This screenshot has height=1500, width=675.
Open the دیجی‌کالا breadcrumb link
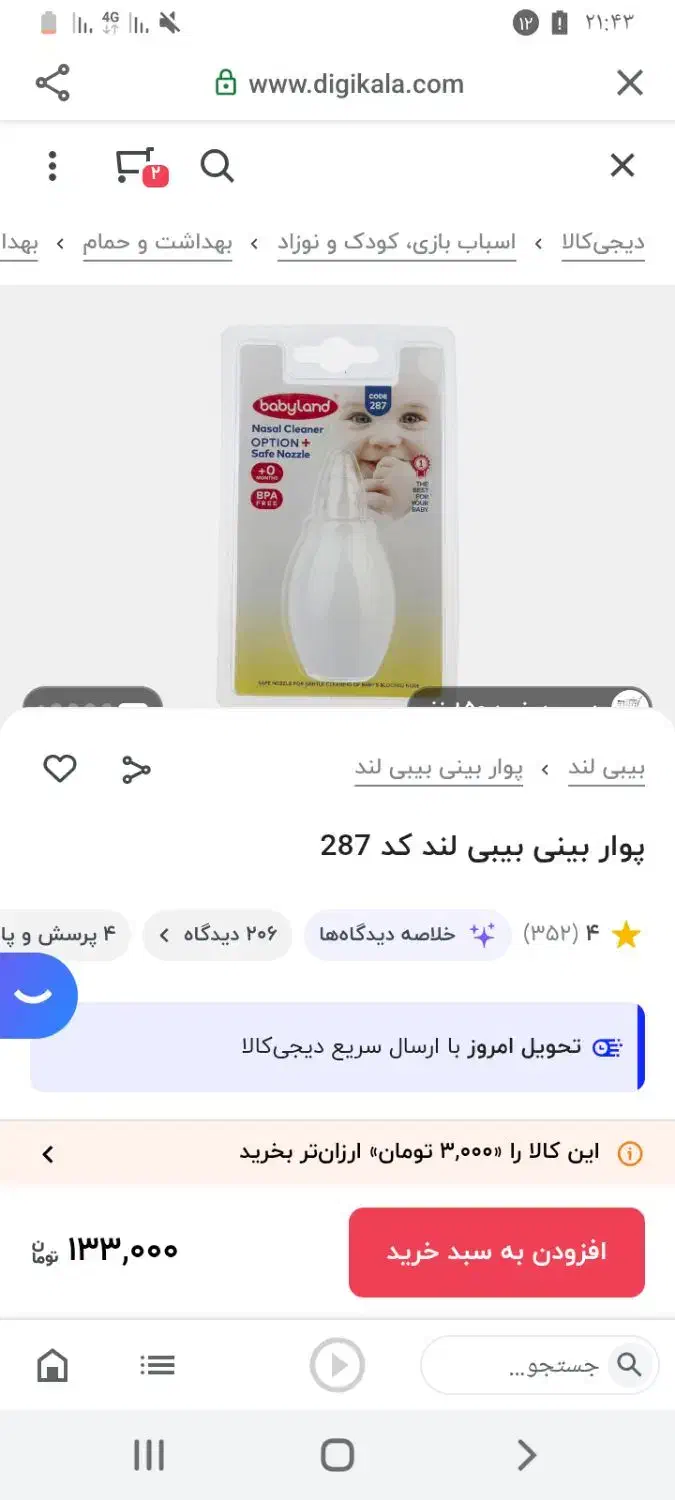coord(603,243)
